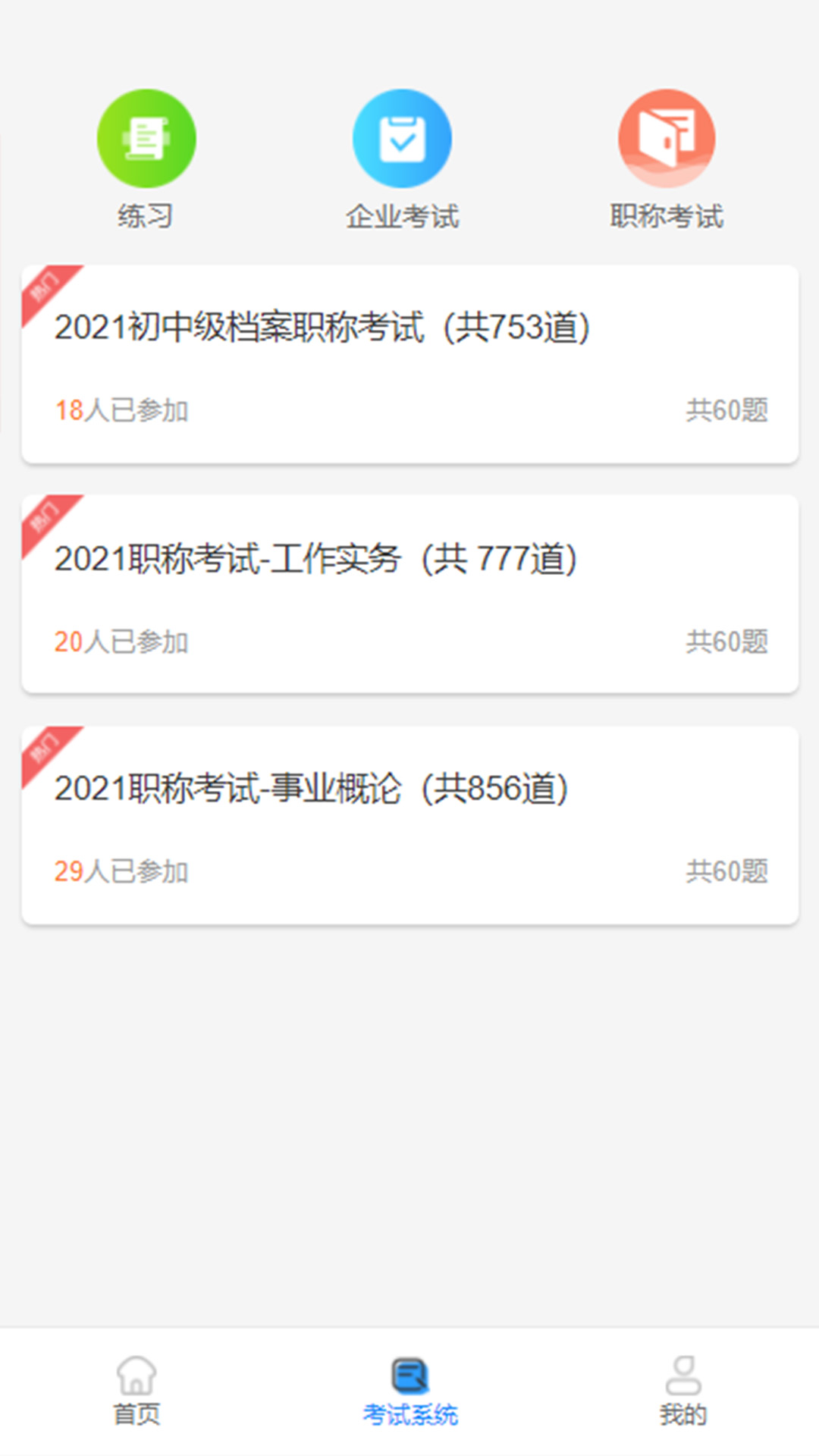Image resolution: width=819 pixels, height=1456 pixels.
Task: Click the 练习 label text
Action: [x=147, y=216]
